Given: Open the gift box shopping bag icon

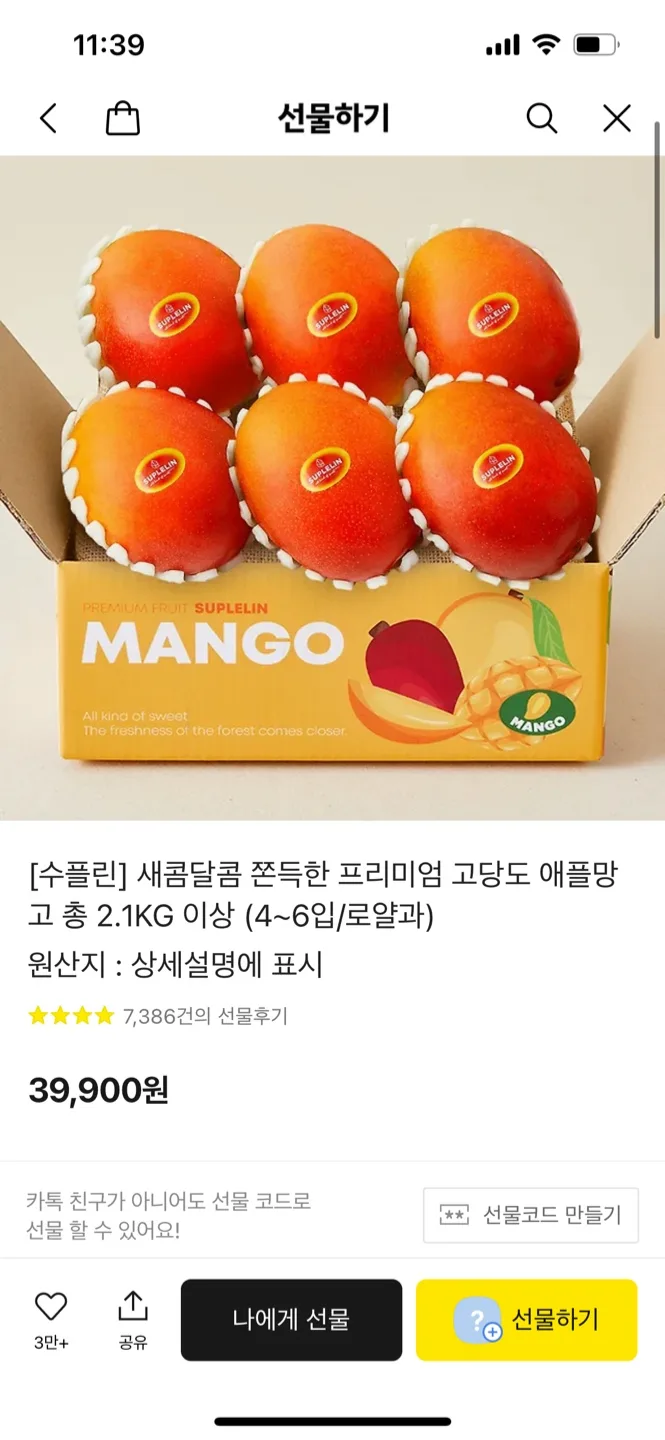Looking at the screenshot, I should click(x=122, y=119).
